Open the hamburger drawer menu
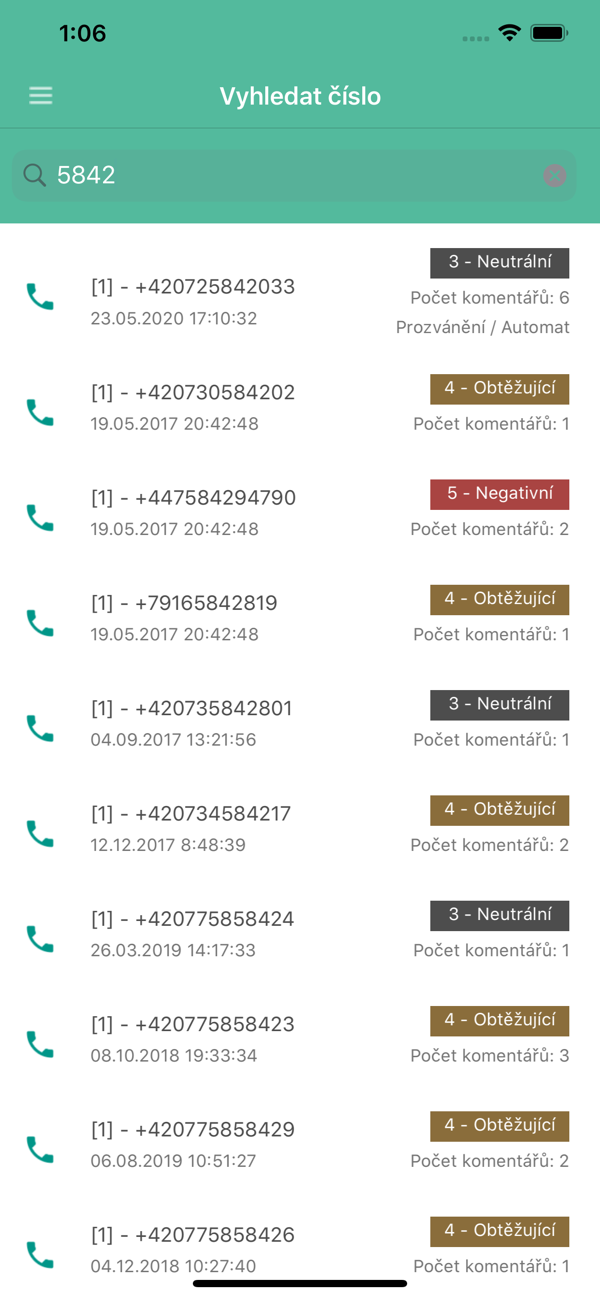Screen dimensions: 600x1299 click(x=41, y=96)
